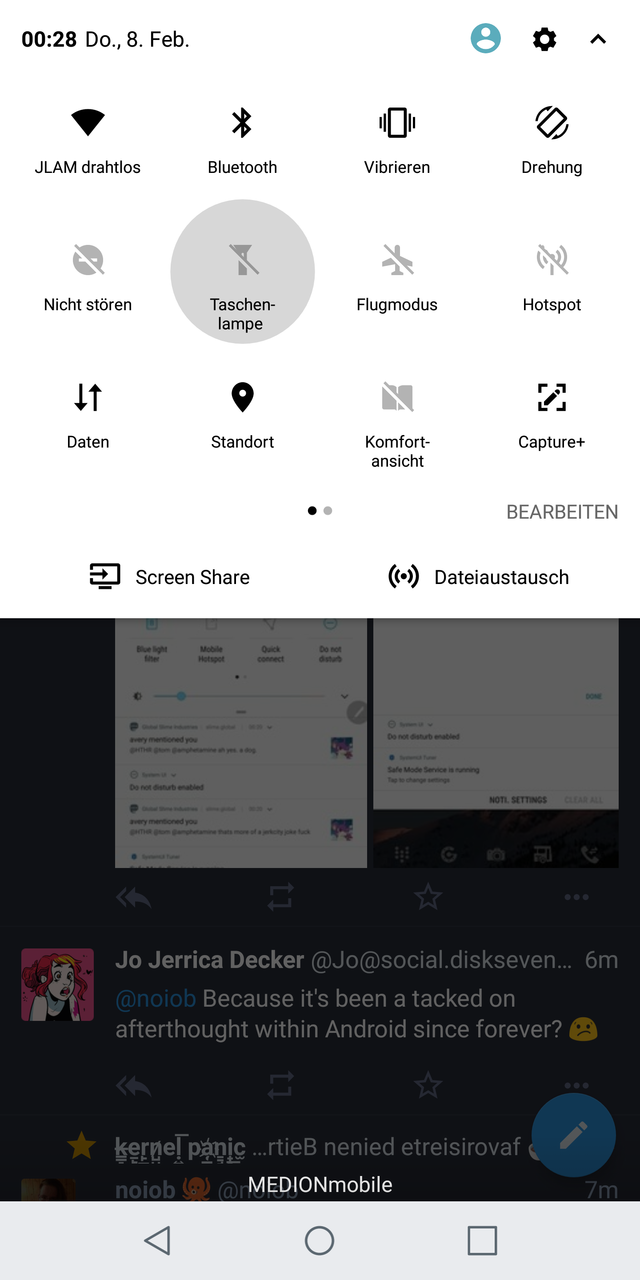This screenshot has height=1280, width=640.
Task: Toggle the Bluetooth tile
Action: [242, 124]
